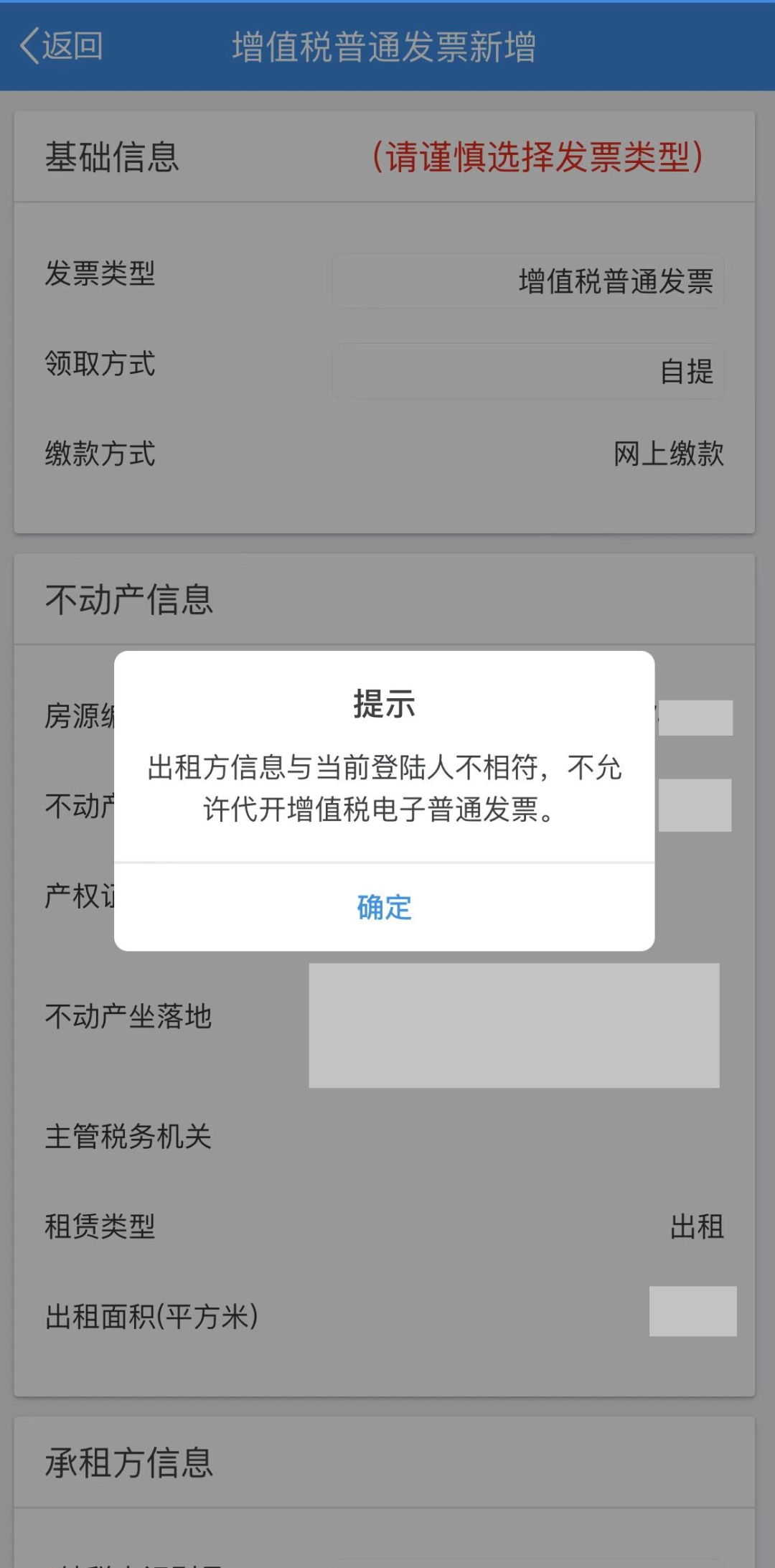Go back using the 返回 button
The height and width of the screenshot is (1568, 775).
62,47
